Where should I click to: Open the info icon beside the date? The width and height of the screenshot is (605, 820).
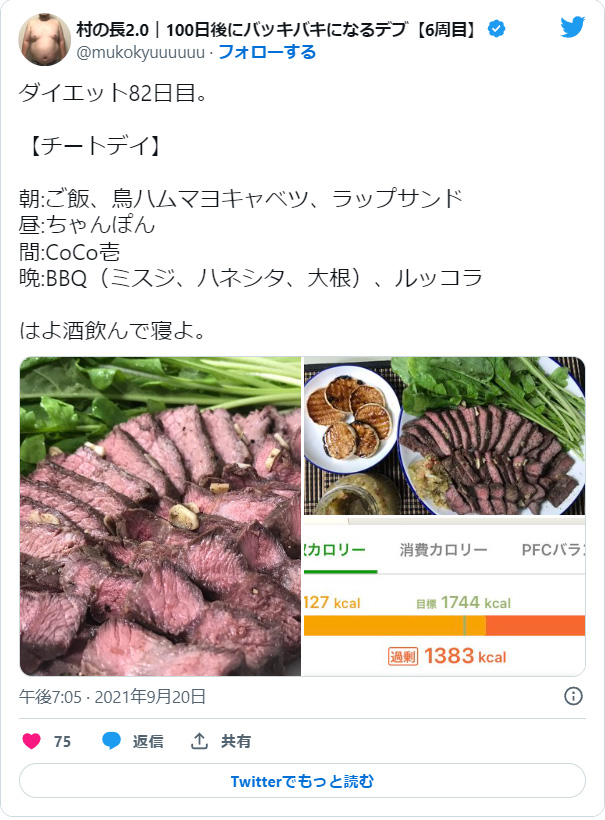coord(573,696)
